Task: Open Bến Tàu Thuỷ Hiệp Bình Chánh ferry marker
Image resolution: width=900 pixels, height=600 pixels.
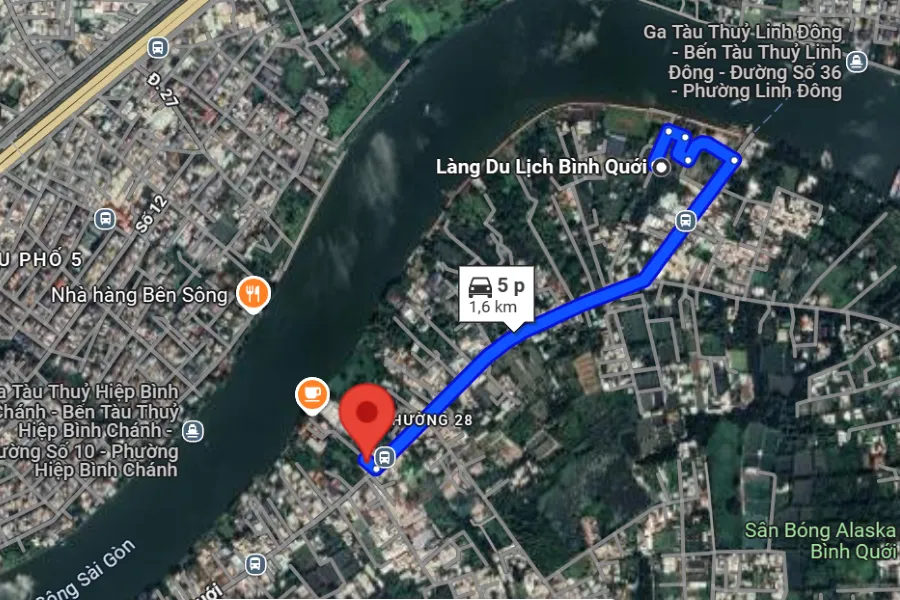Action: click(x=193, y=432)
